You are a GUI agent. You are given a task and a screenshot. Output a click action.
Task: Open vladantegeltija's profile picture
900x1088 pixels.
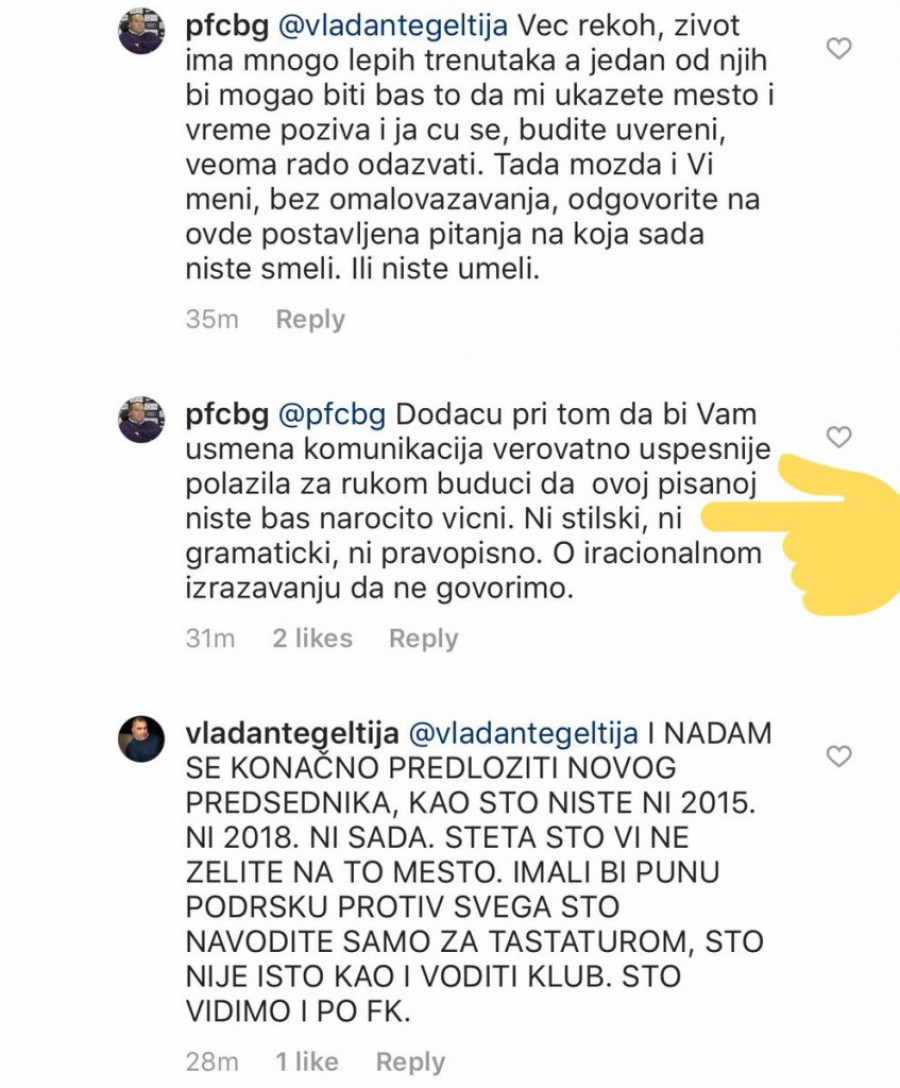[x=141, y=740]
